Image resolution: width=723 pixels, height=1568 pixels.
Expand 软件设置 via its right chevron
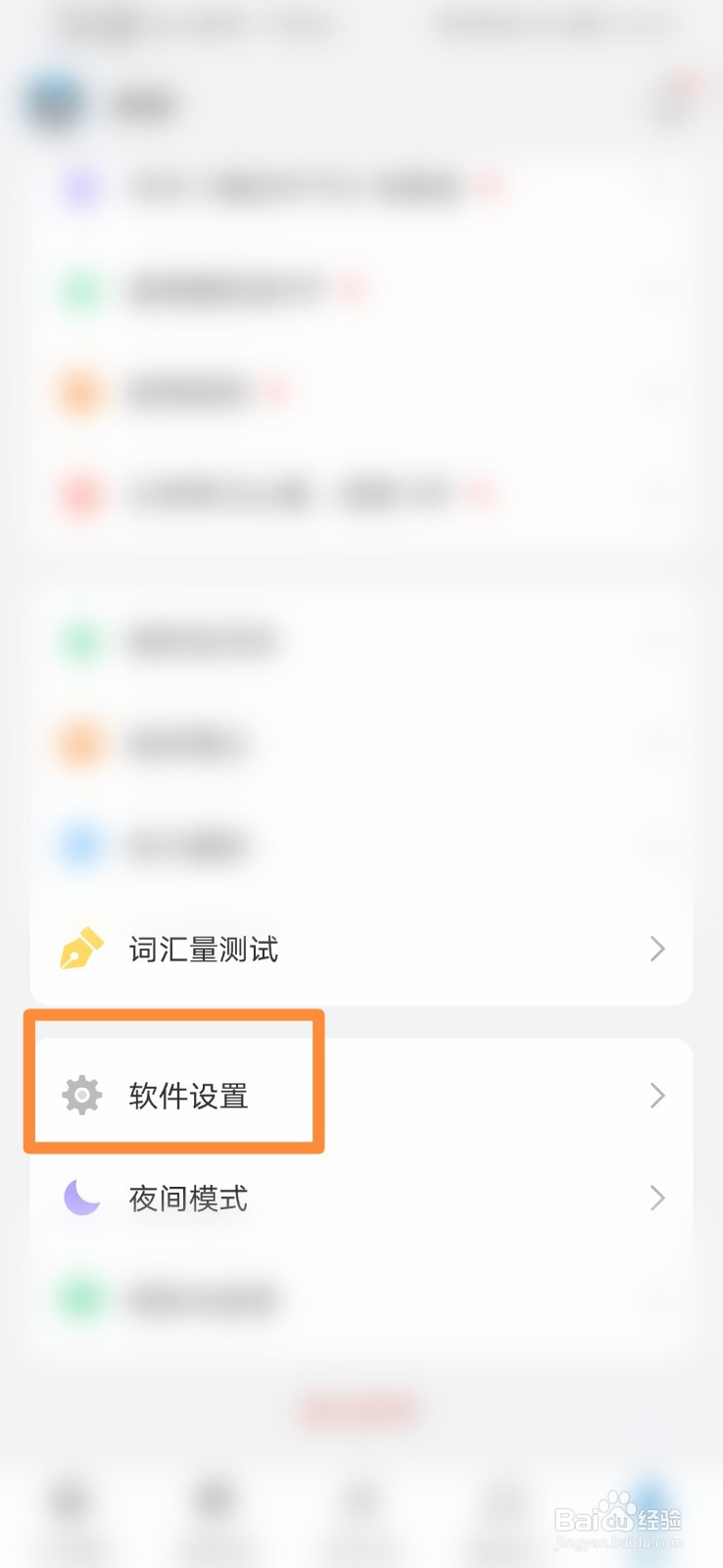[x=656, y=1096]
